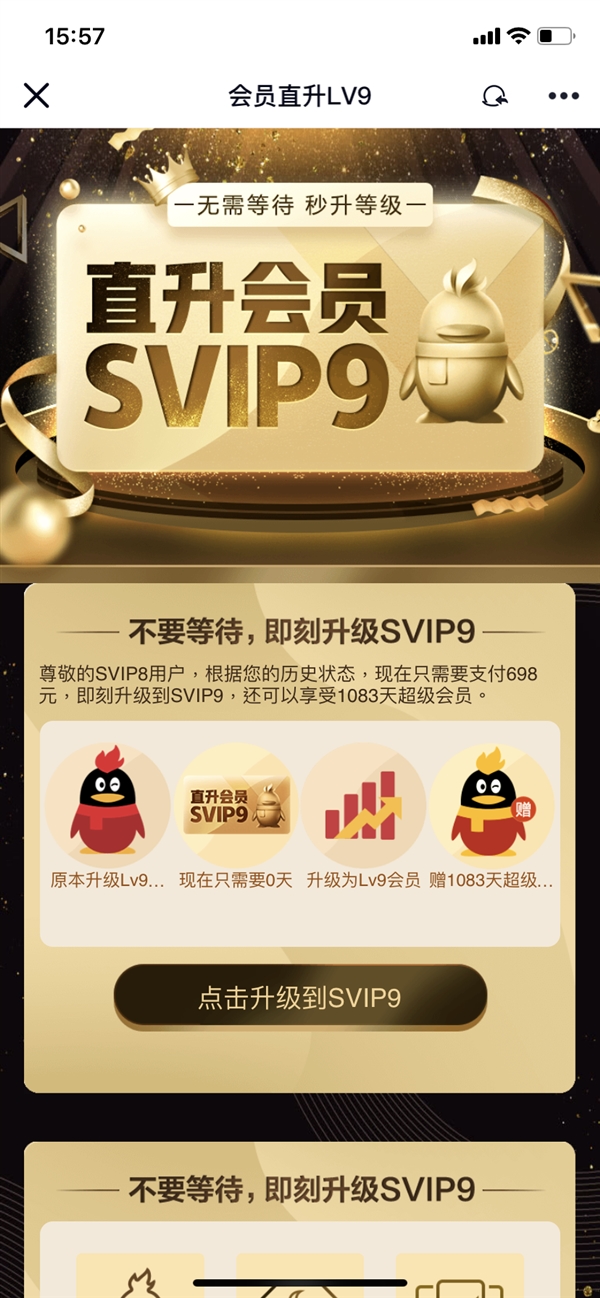
Task: Close the 会员直升LV9 page
Action: pos(36,96)
